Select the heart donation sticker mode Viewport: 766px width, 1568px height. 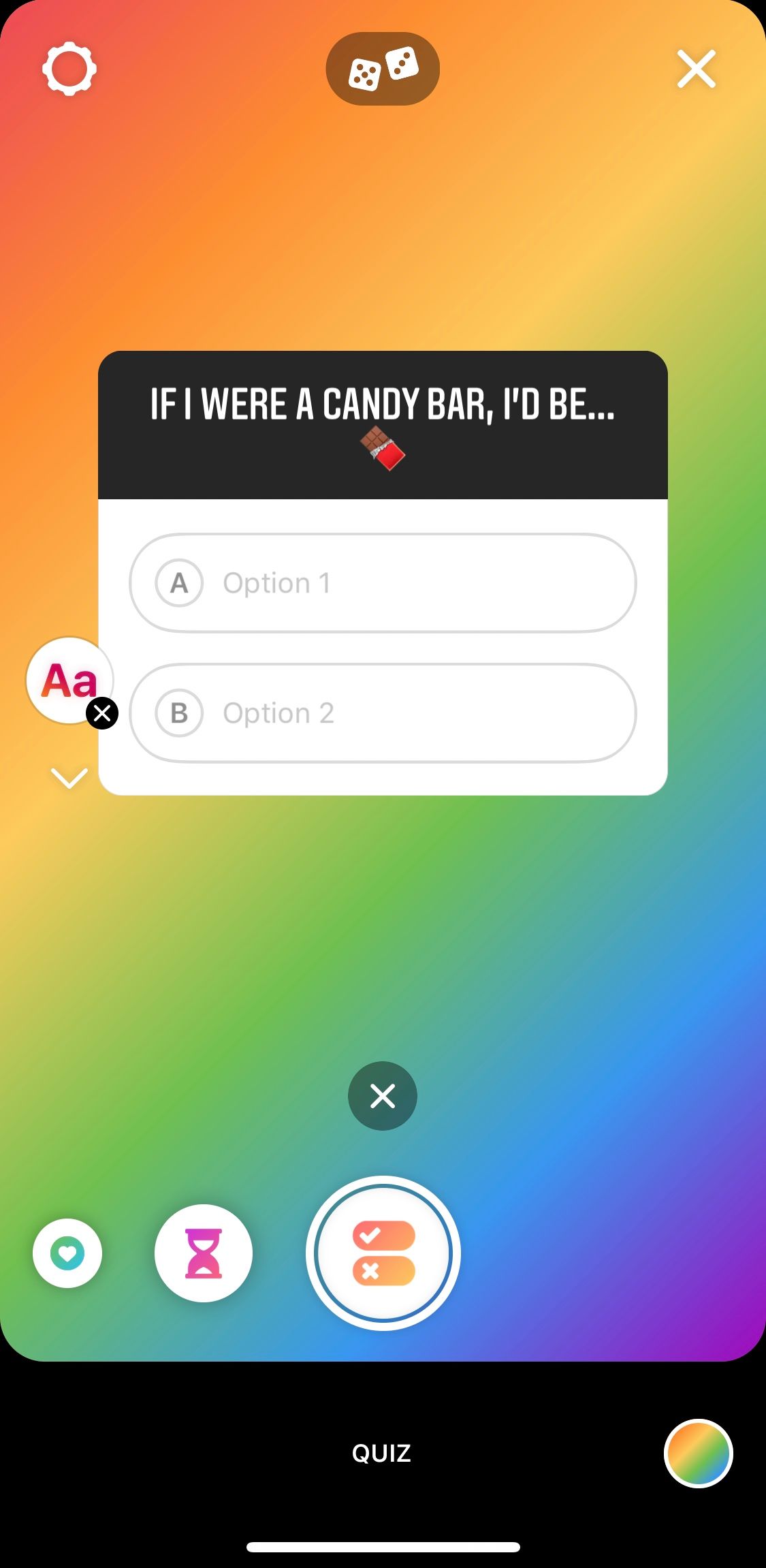[67, 1253]
